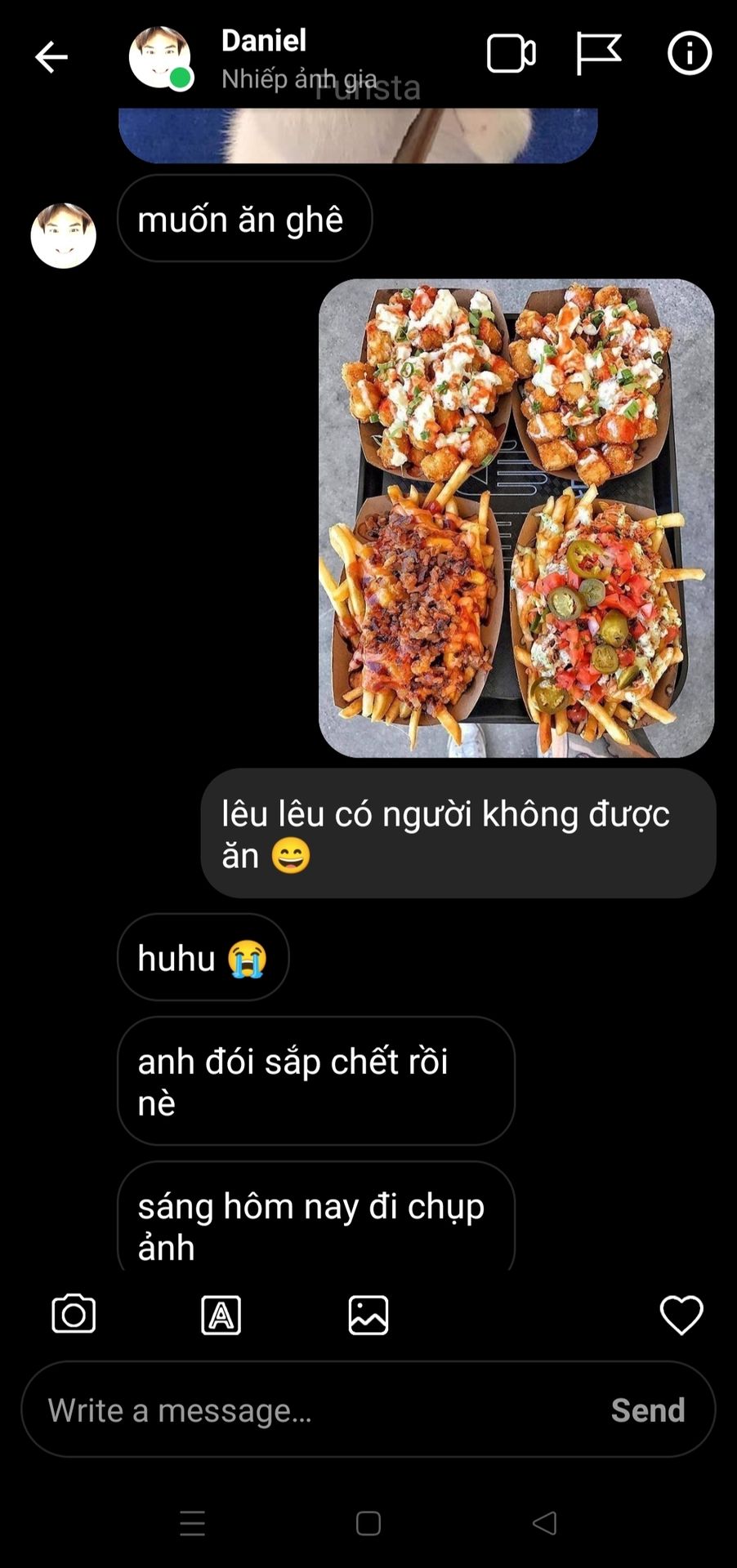This screenshot has width=737, height=1568.
Task: Send a heart reaction
Action: [x=681, y=1315]
